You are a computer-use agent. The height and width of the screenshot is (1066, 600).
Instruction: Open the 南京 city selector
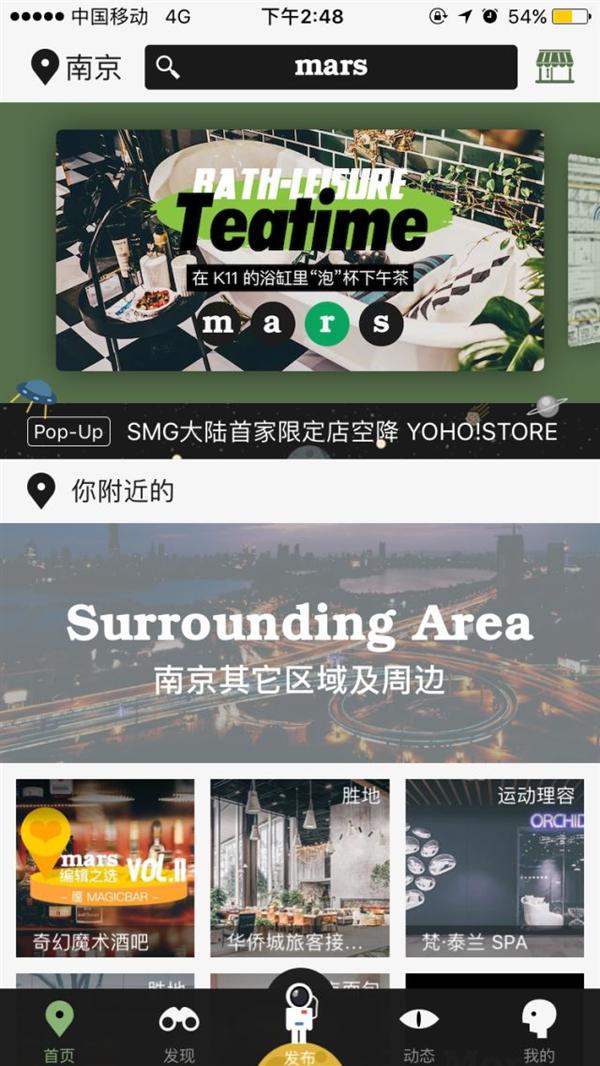[77, 68]
